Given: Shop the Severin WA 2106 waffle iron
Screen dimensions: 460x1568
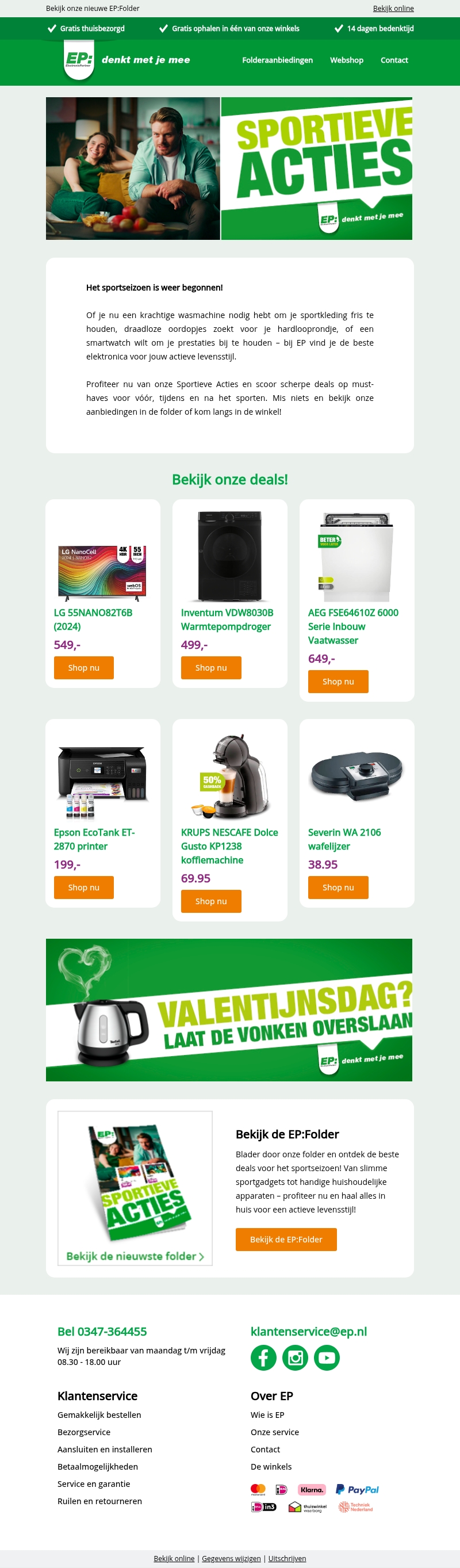Looking at the screenshot, I should pos(338,888).
